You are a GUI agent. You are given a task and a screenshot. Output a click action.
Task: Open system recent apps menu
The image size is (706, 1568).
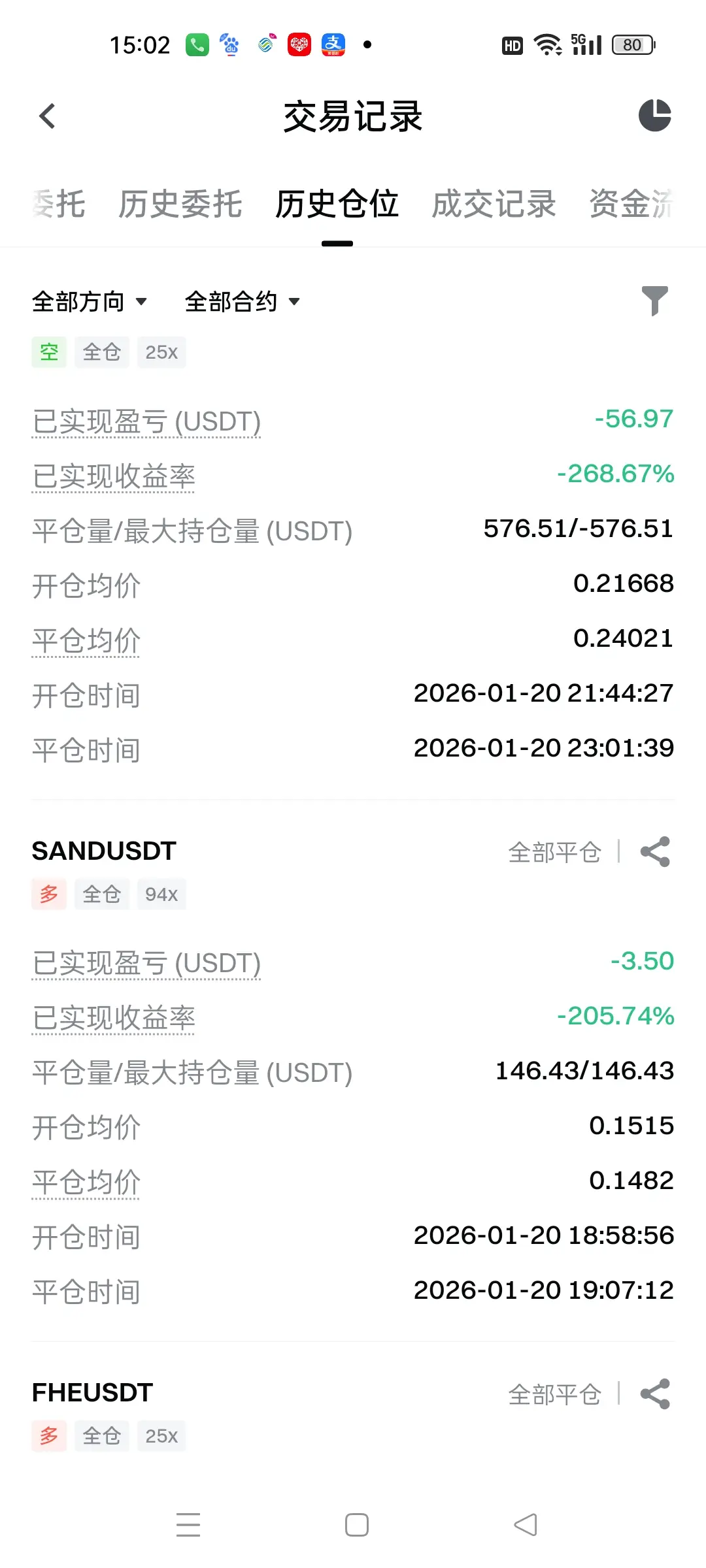coord(188,1525)
